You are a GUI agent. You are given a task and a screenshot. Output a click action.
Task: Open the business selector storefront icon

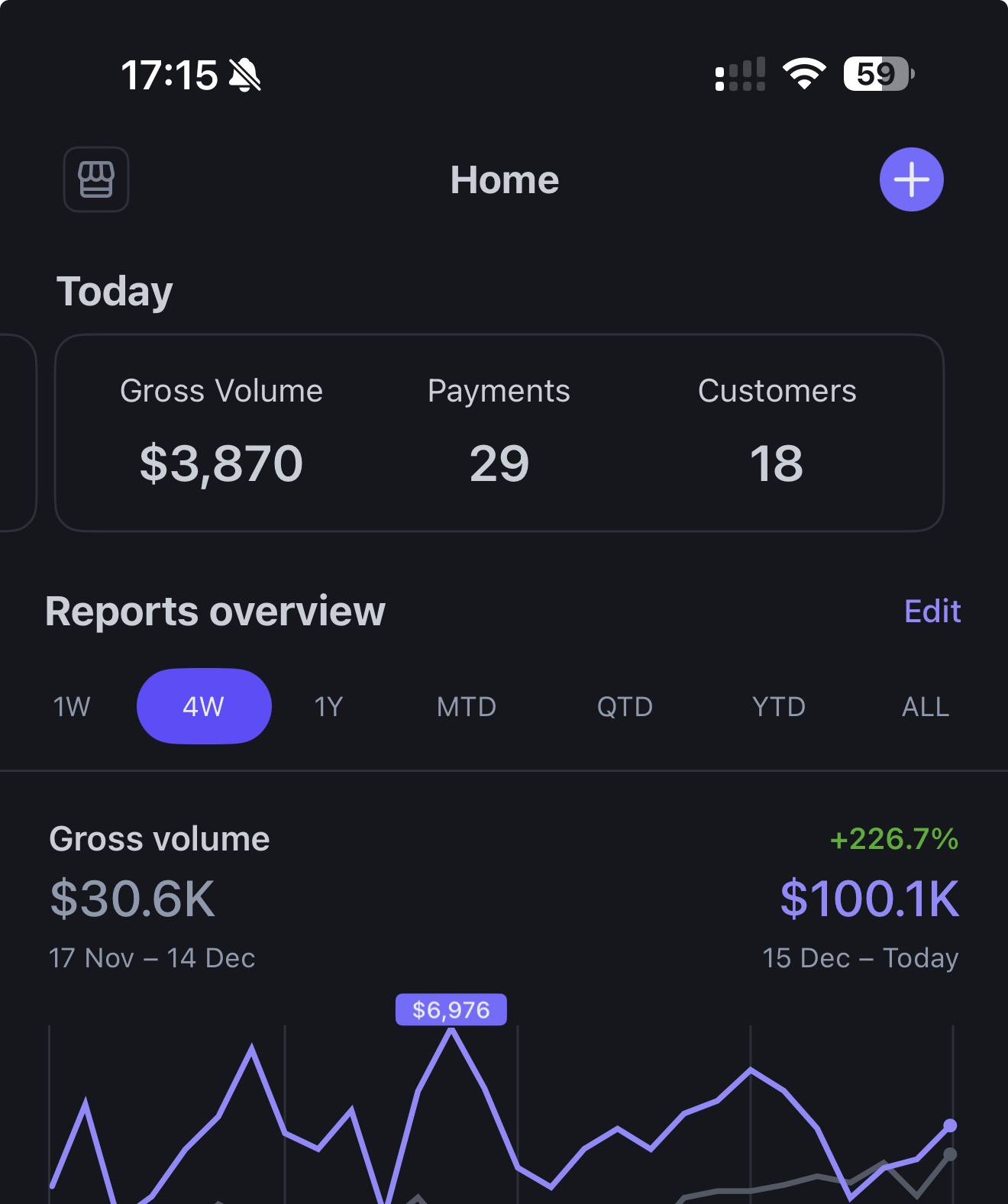pyautogui.click(x=95, y=179)
